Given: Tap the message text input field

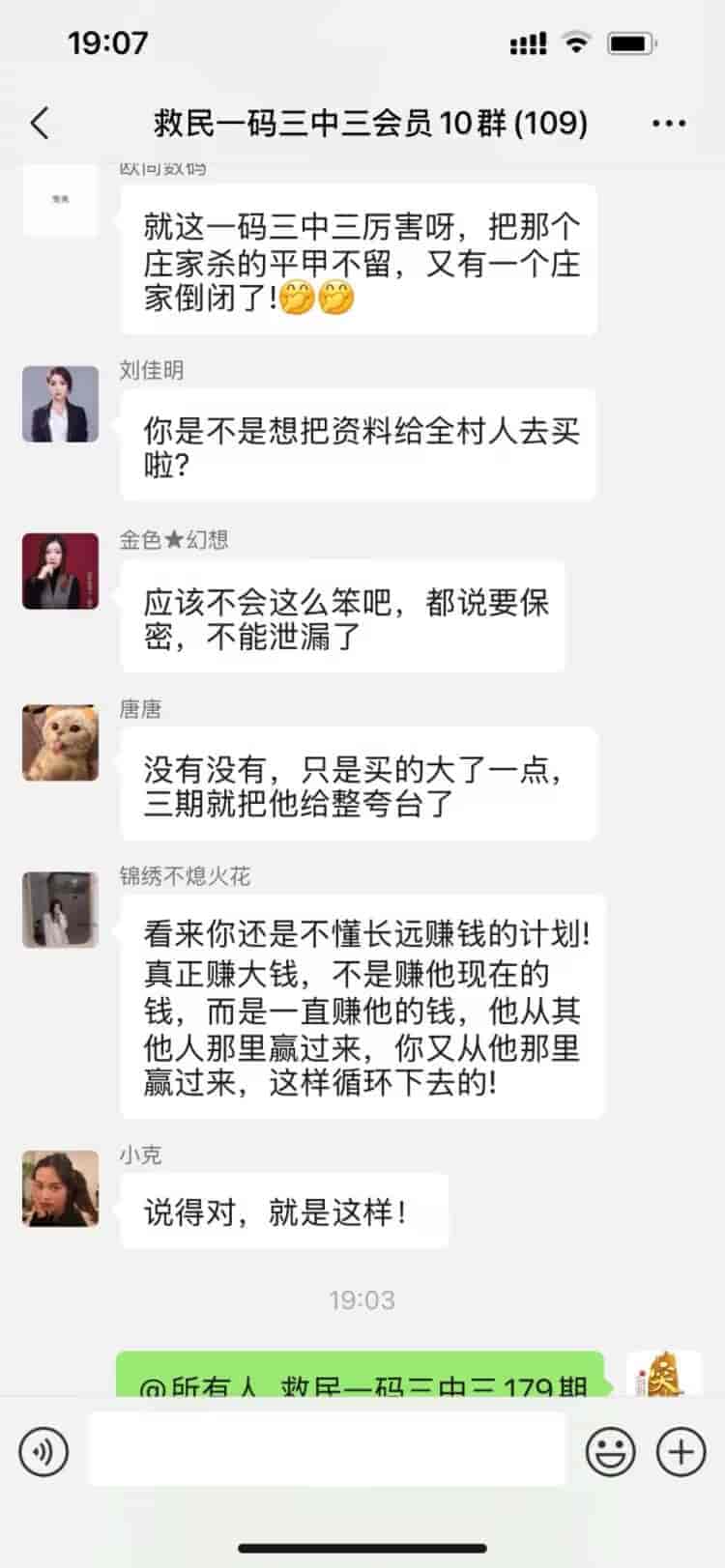Looking at the screenshot, I should tap(327, 1450).
